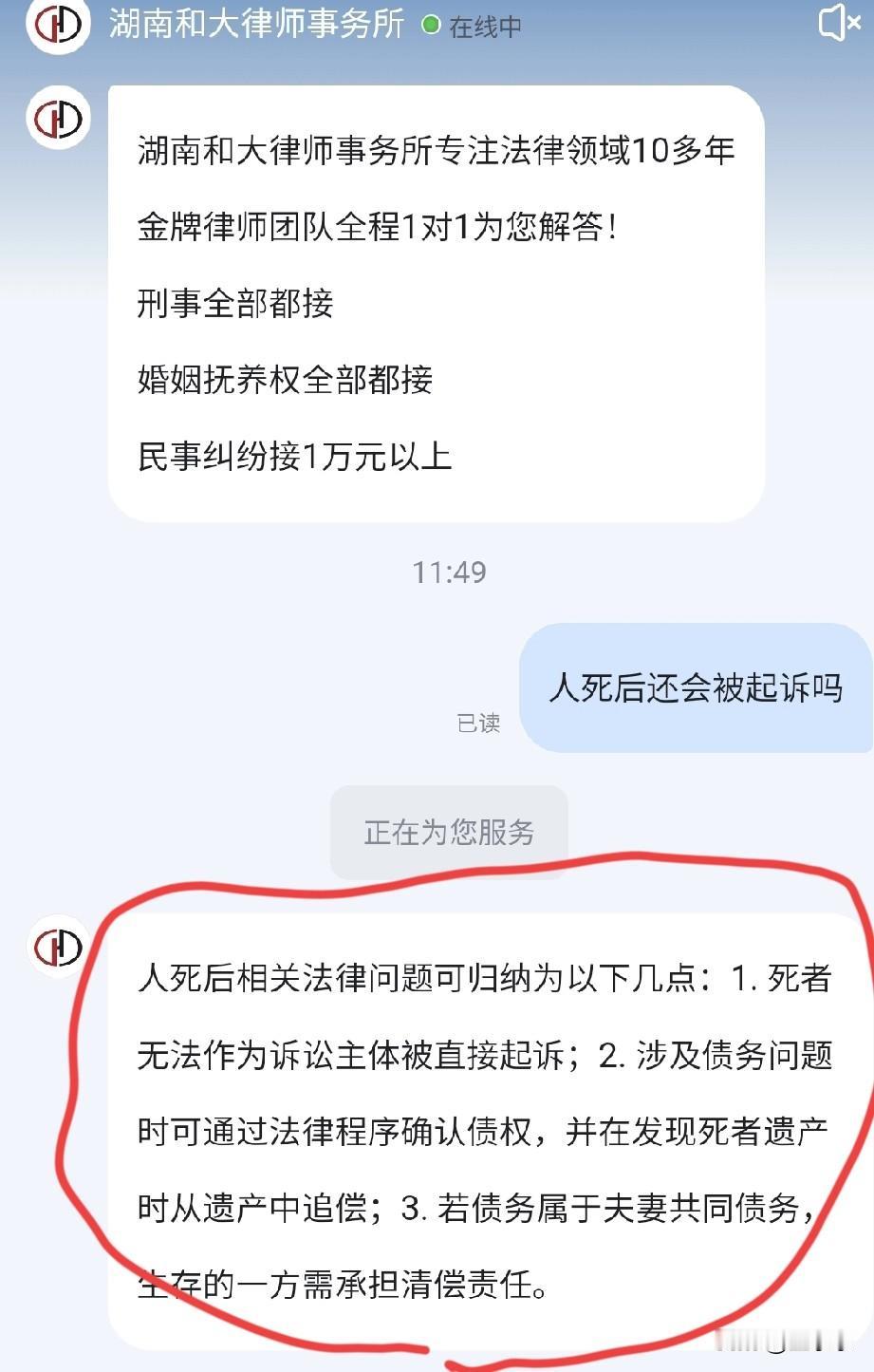874x1372 pixels.
Task: Click the HD logo beside the welcome message
Action: click(57, 119)
